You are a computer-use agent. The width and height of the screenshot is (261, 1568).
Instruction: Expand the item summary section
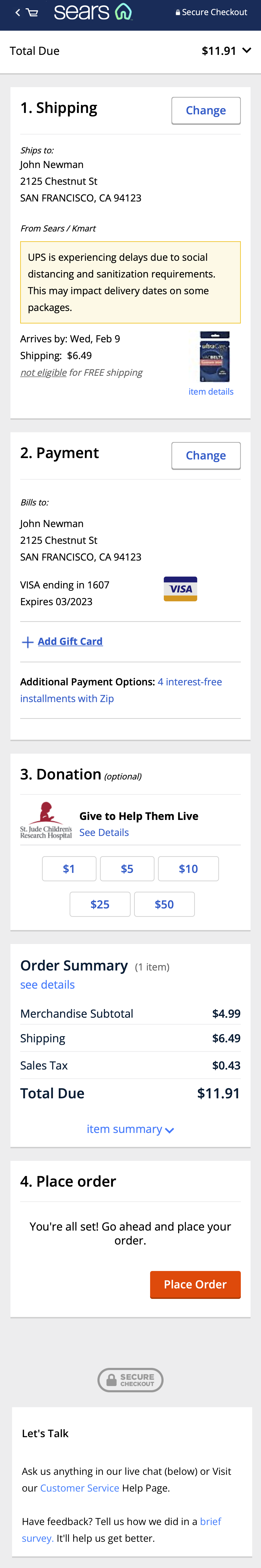(x=130, y=1129)
